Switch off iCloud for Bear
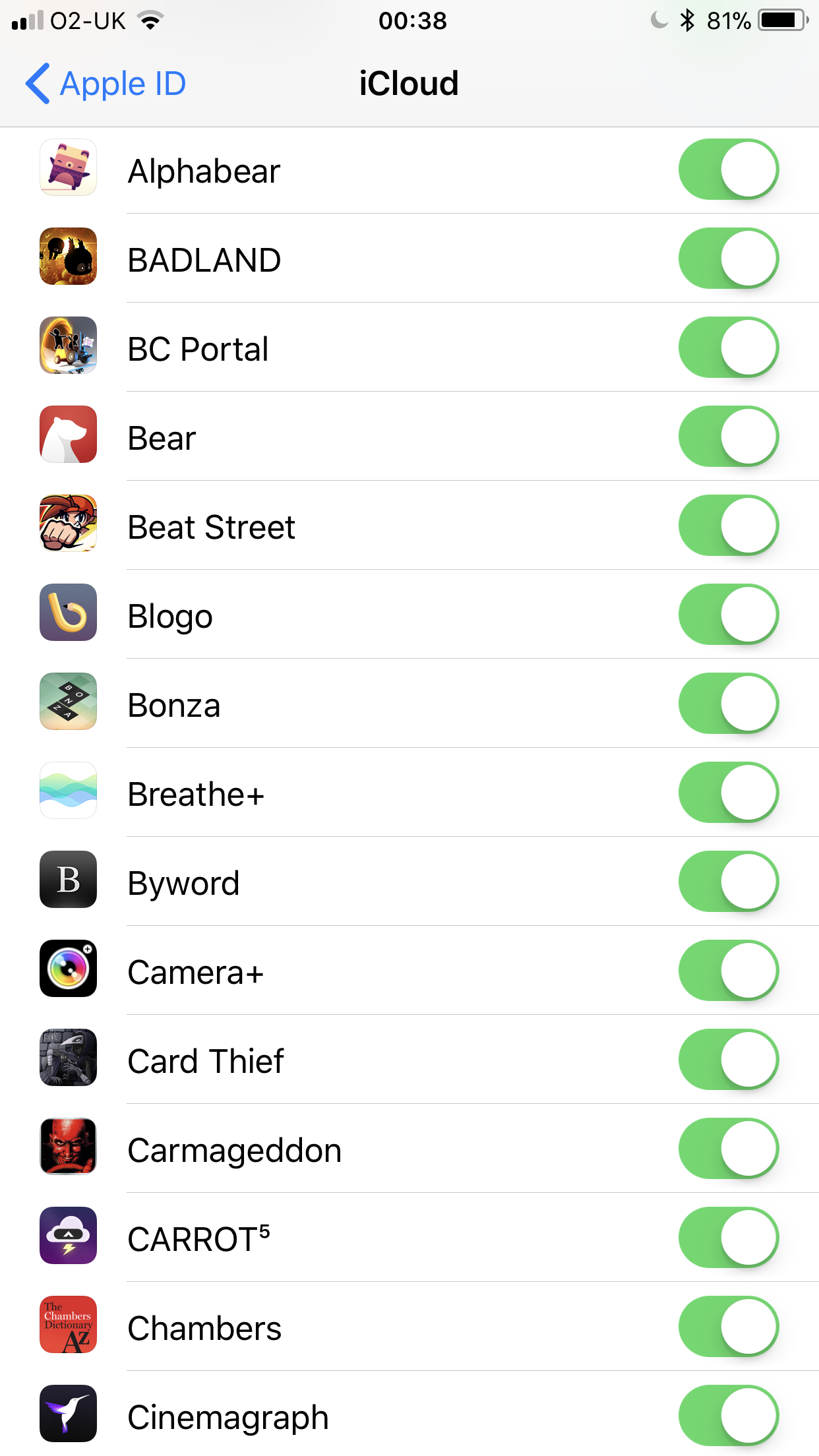The width and height of the screenshot is (819, 1456). coord(729,437)
